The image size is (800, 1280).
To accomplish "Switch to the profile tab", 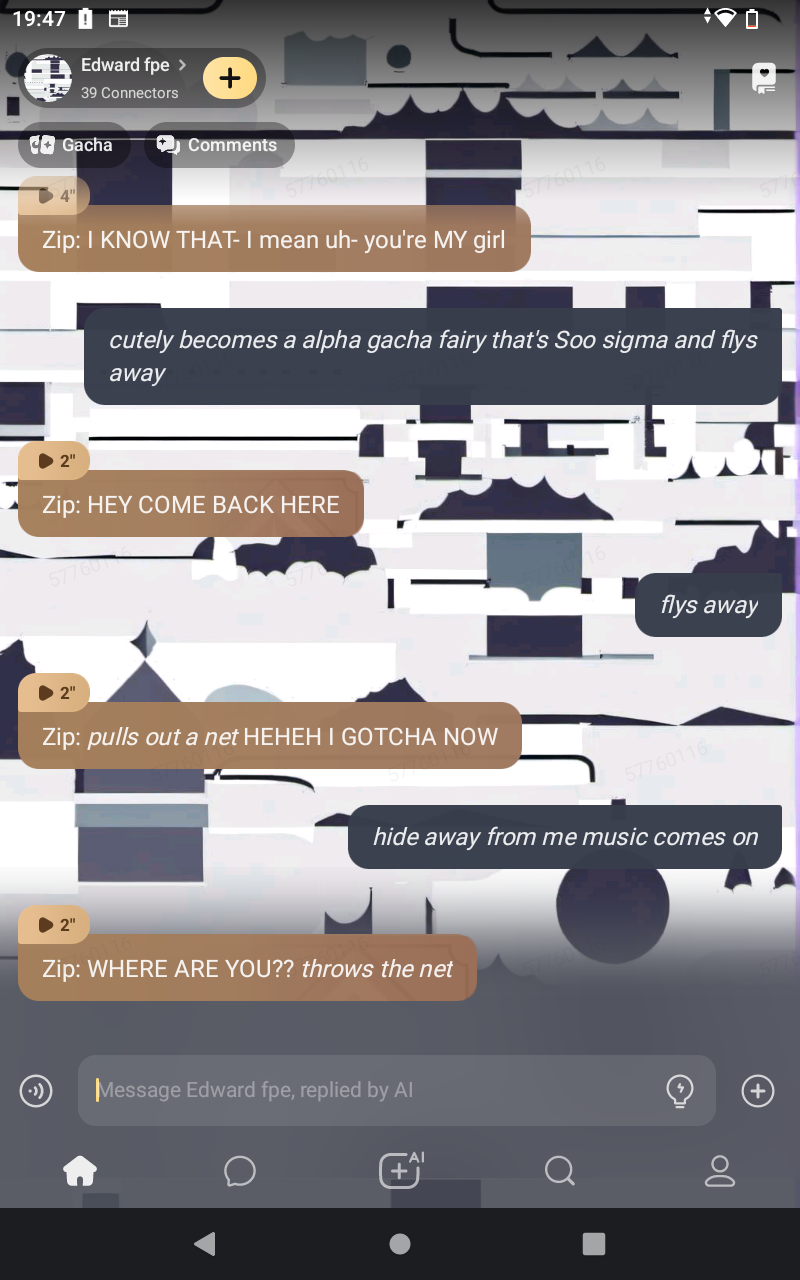I will coord(720,1170).
